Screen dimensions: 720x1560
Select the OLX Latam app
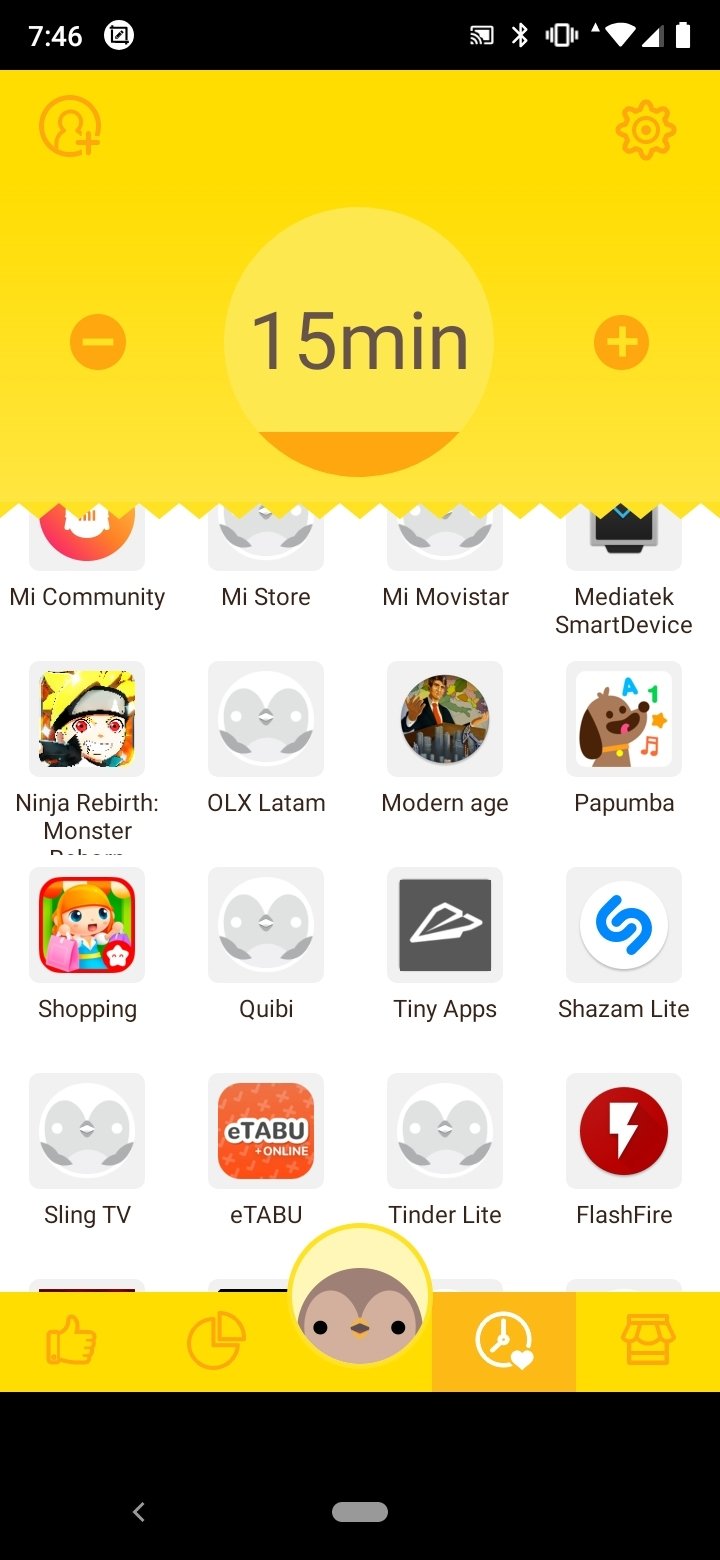266,719
